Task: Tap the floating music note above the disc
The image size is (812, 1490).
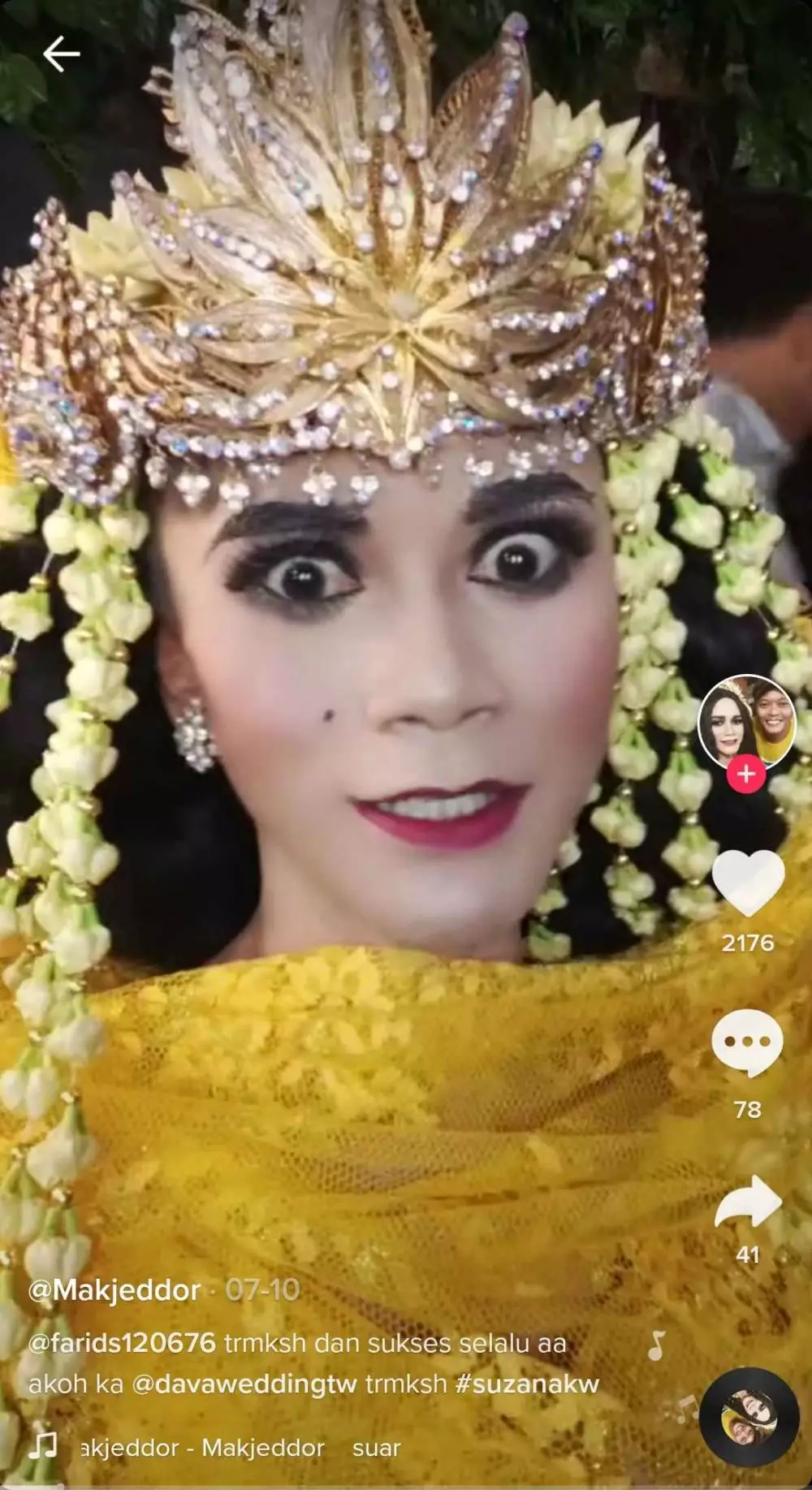Action: (x=654, y=1345)
